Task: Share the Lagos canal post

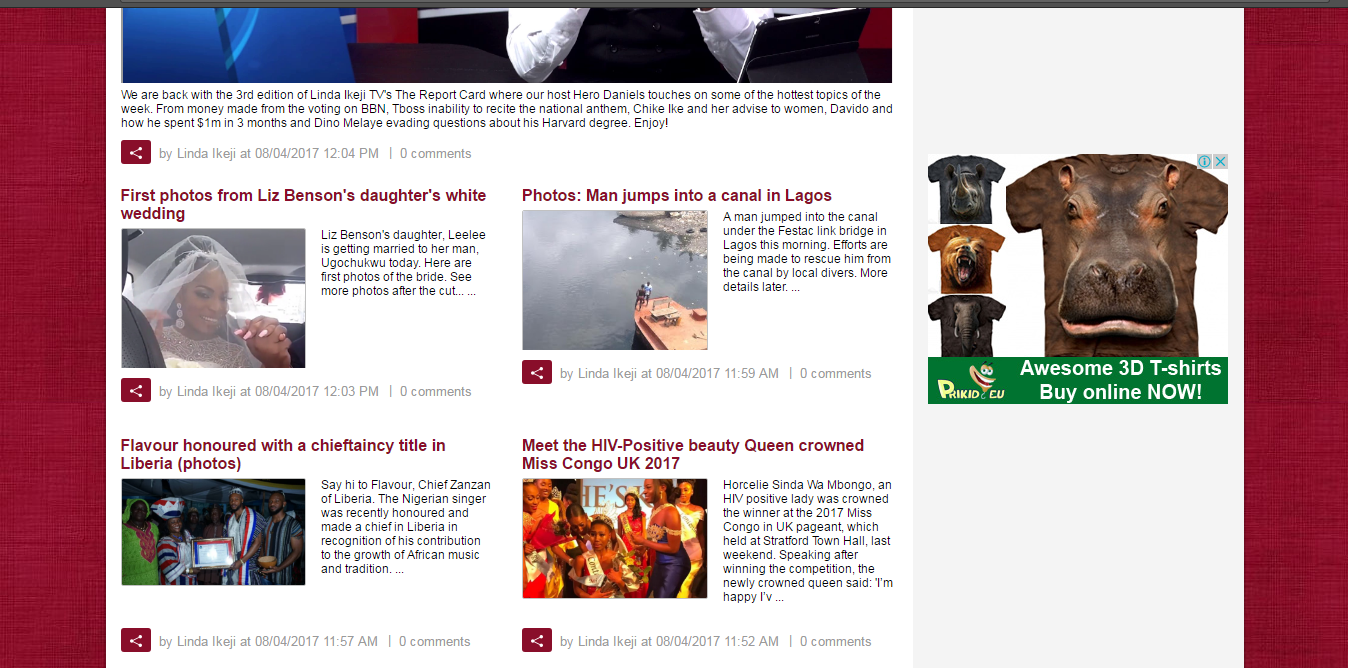Action: [537, 373]
